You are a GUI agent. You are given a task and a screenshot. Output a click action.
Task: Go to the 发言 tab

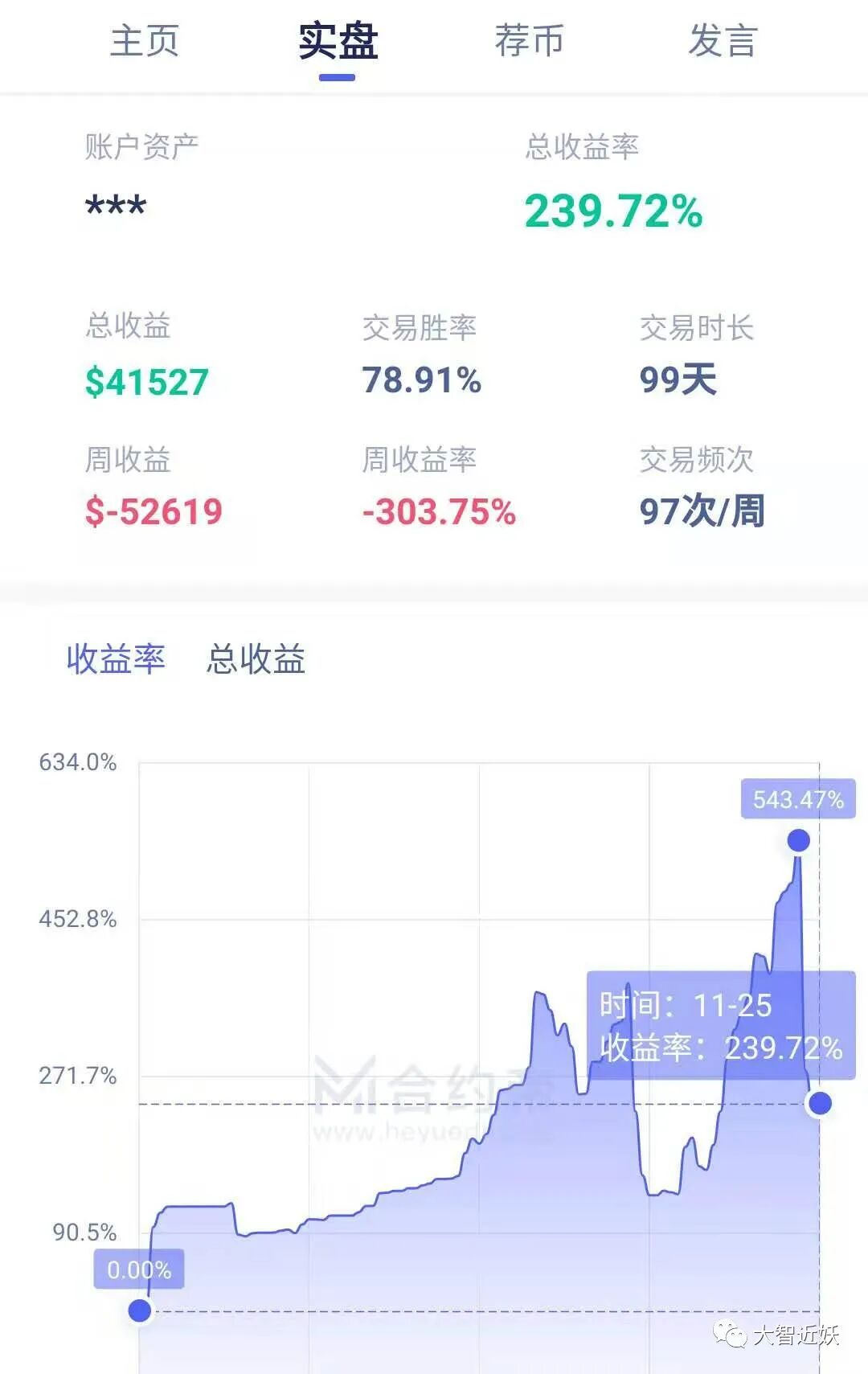pyautogui.click(x=723, y=41)
